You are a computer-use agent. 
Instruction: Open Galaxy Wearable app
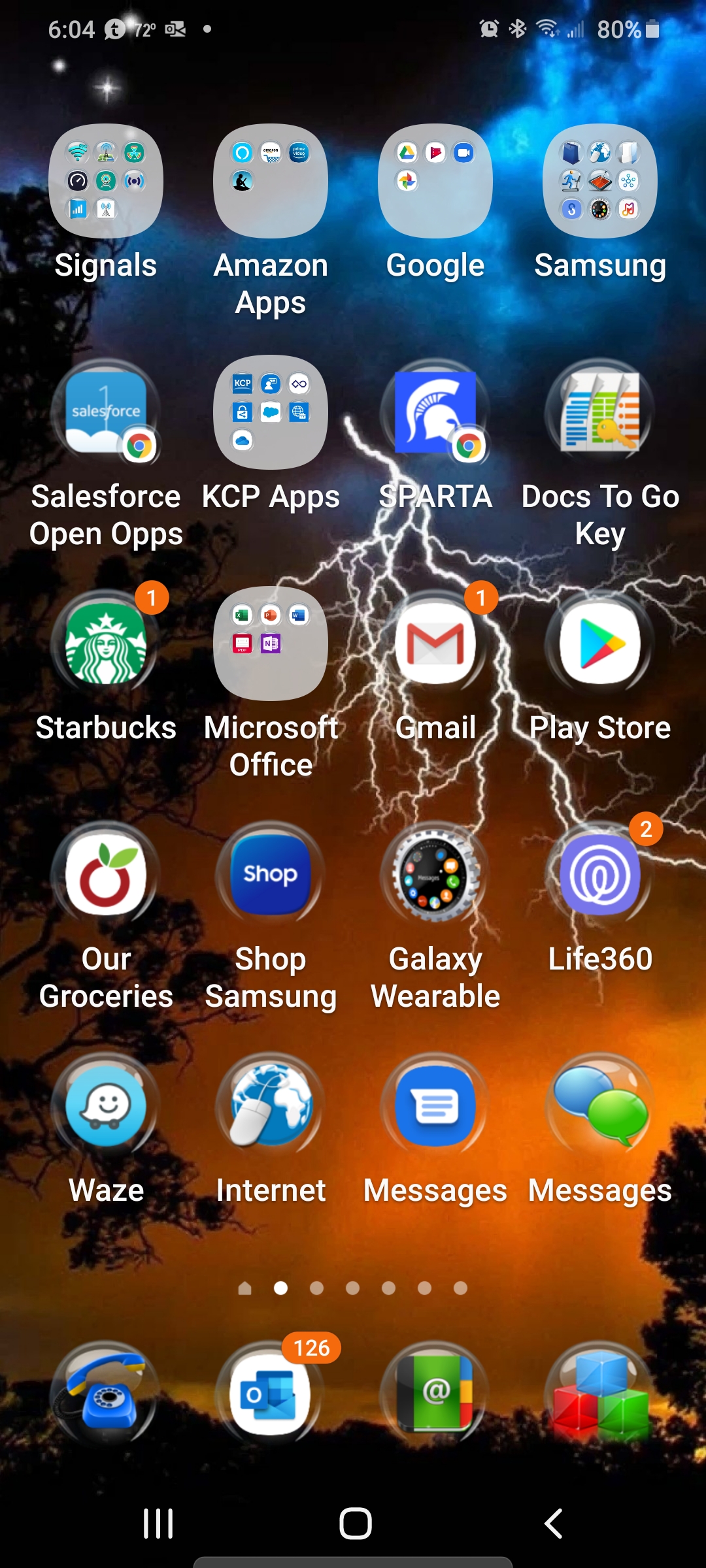[435, 875]
